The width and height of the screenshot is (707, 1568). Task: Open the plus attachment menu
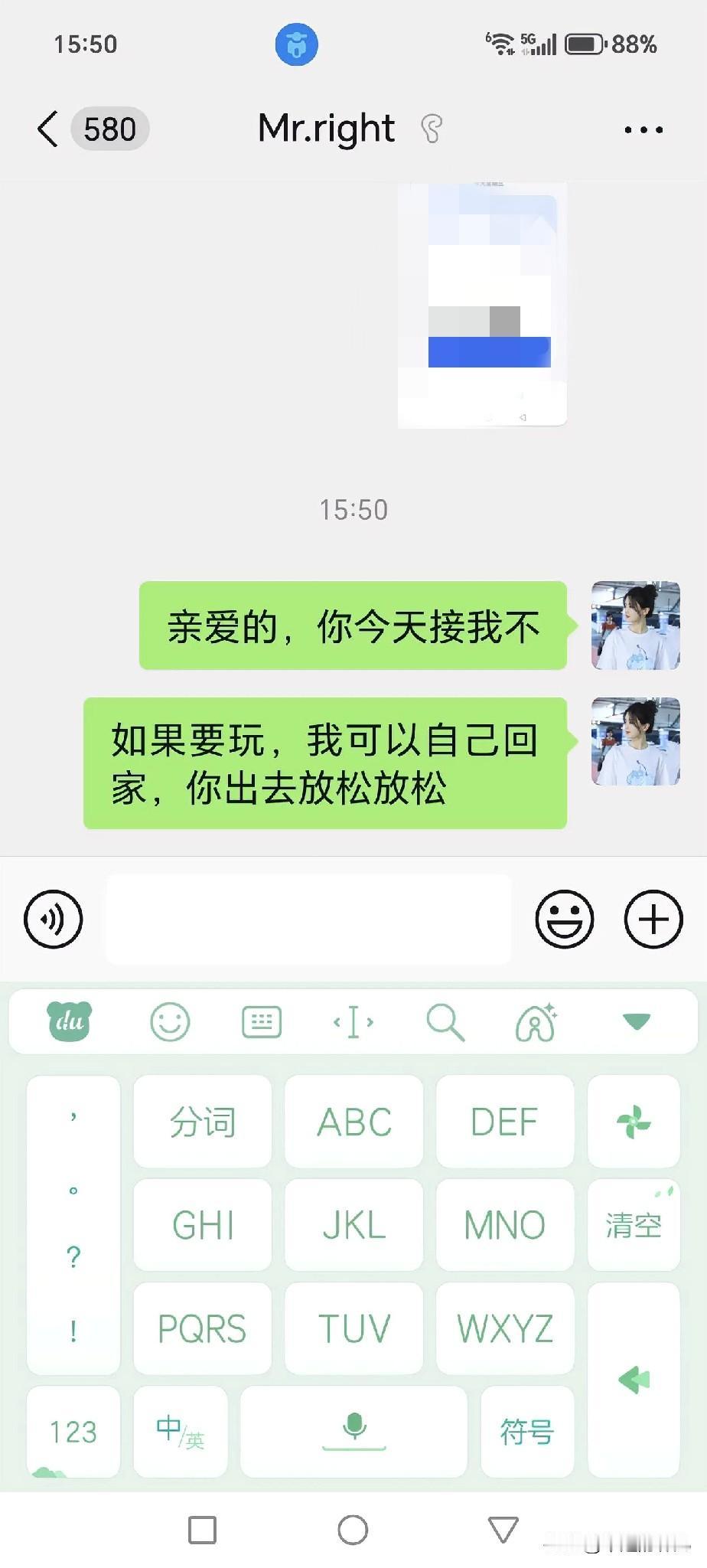pyautogui.click(x=652, y=920)
